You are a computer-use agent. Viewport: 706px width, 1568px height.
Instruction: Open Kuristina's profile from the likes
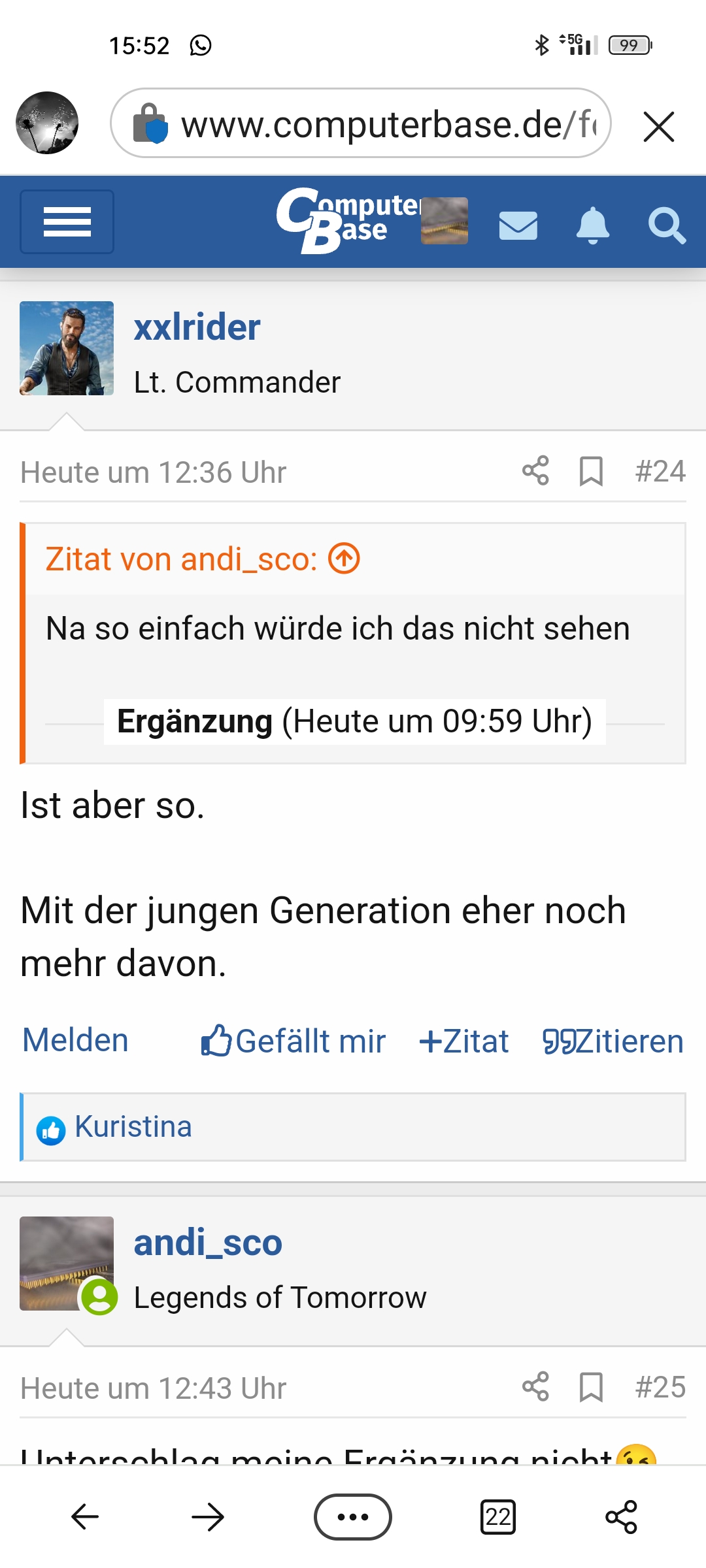tap(133, 1127)
